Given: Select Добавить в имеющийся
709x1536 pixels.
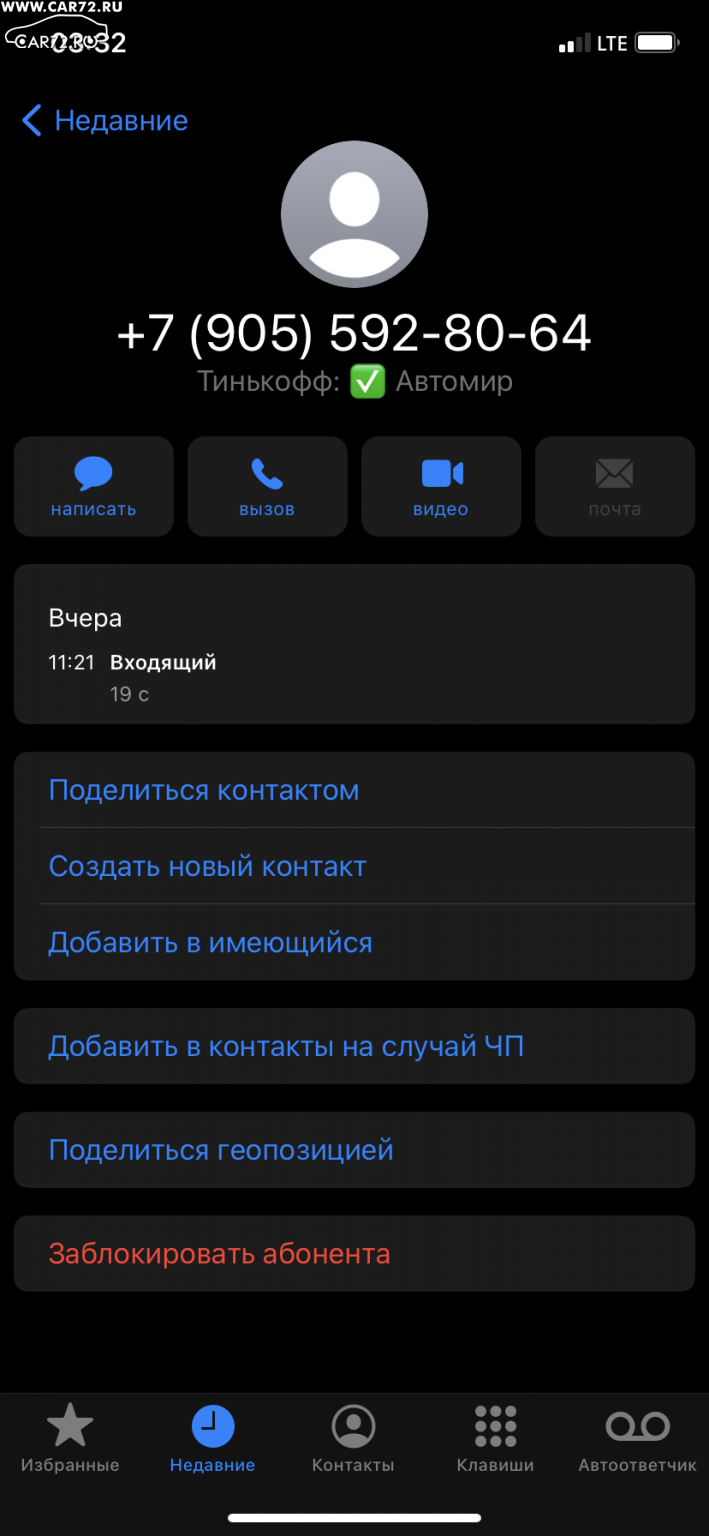Looking at the screenshot, I should click(354, 942).
